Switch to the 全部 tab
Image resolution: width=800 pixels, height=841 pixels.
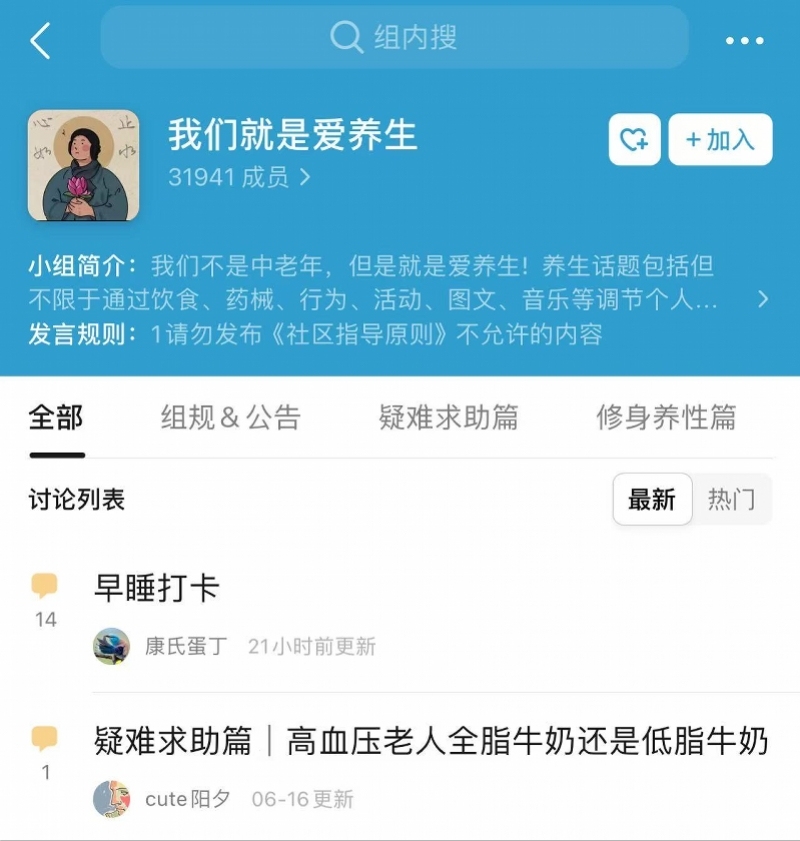[x=56, y=417]
